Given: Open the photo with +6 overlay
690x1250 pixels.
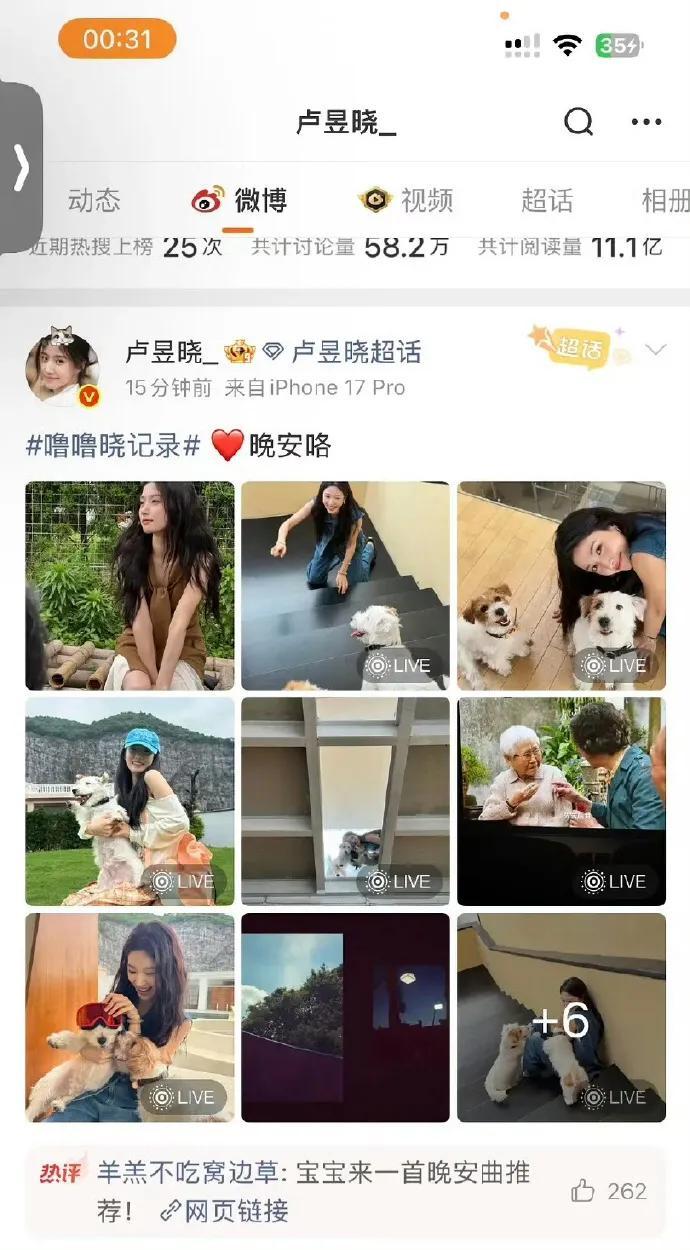Looking at the screenshot, I should pos(561,1017).
